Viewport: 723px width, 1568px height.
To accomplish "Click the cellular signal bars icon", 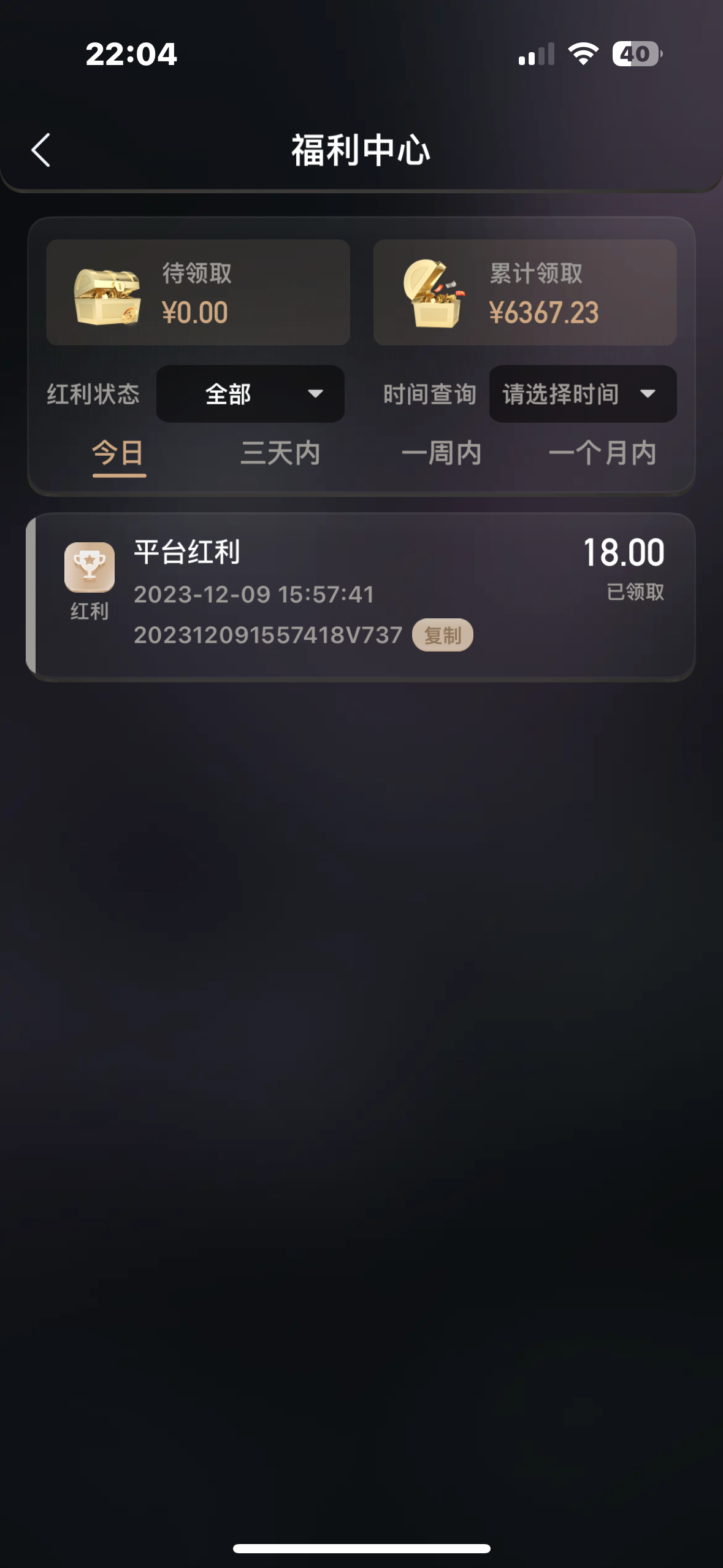I will click(536, 55).
